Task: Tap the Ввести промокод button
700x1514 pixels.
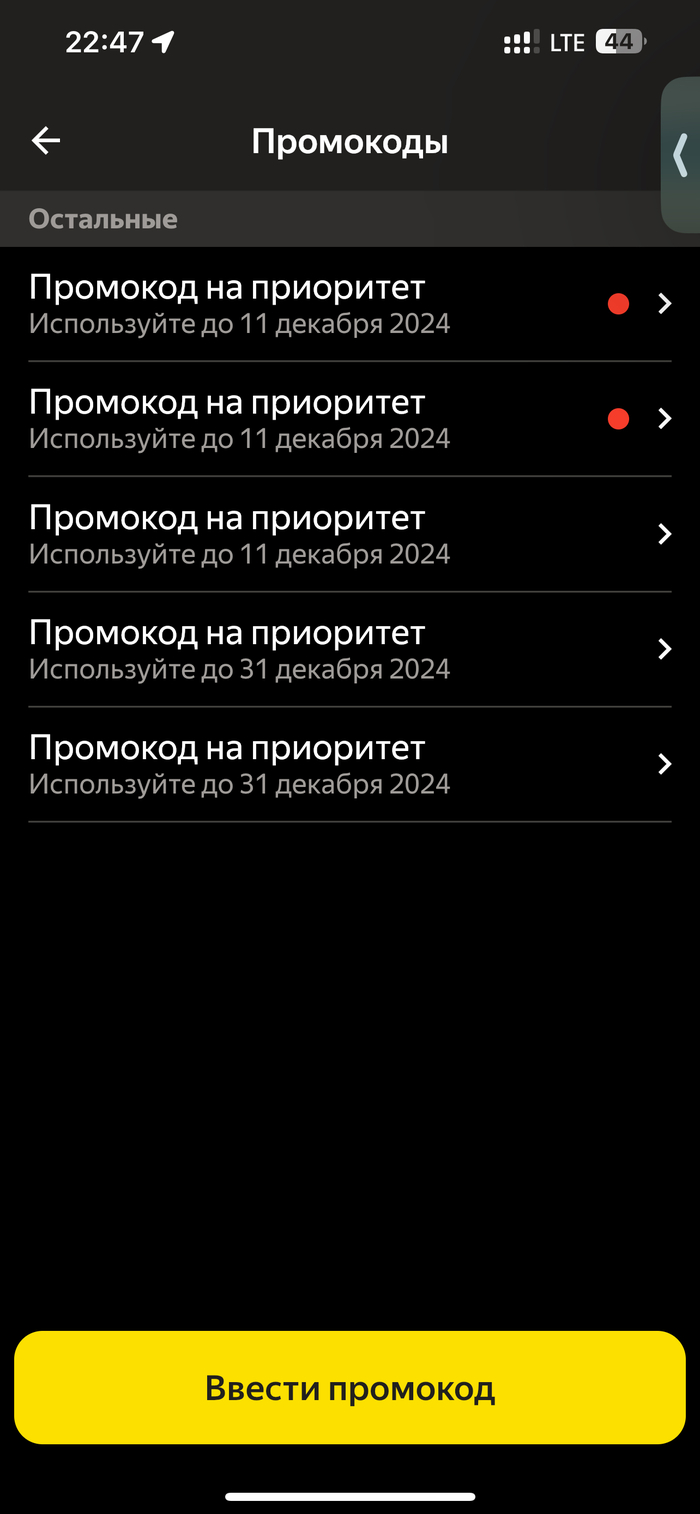Action: (350, 1388)
